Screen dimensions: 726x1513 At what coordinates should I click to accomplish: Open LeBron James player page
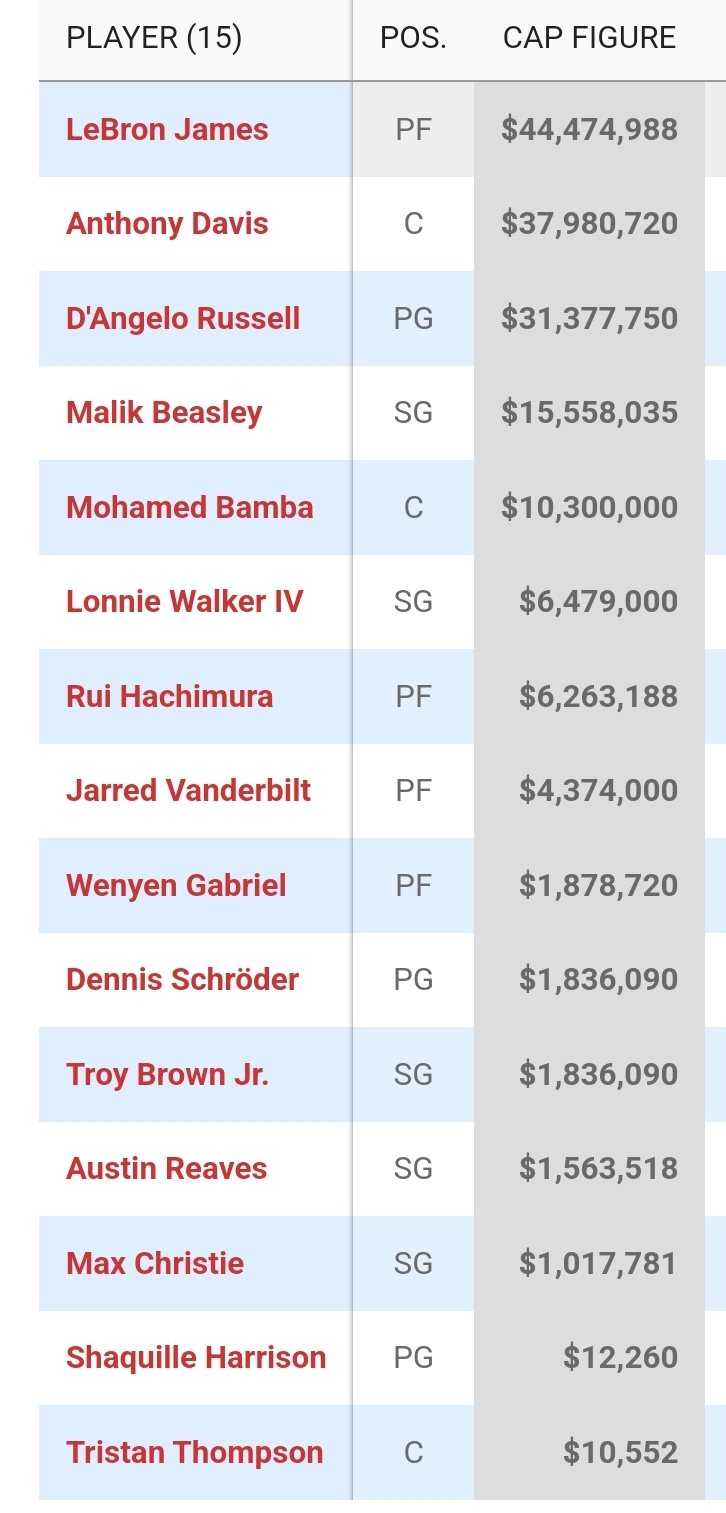pos(167,130)
